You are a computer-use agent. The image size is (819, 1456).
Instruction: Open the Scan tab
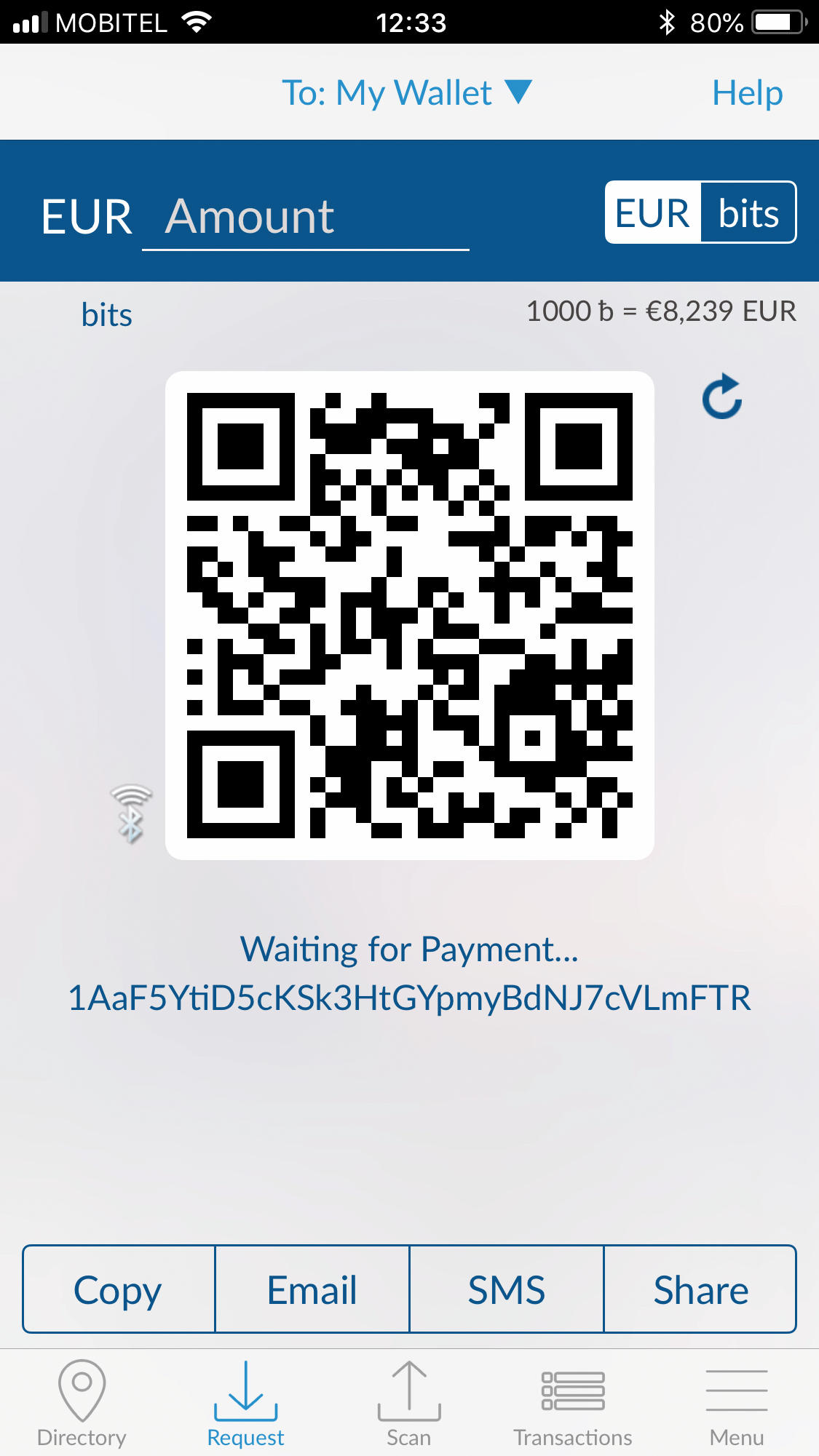coord(409,1404)
